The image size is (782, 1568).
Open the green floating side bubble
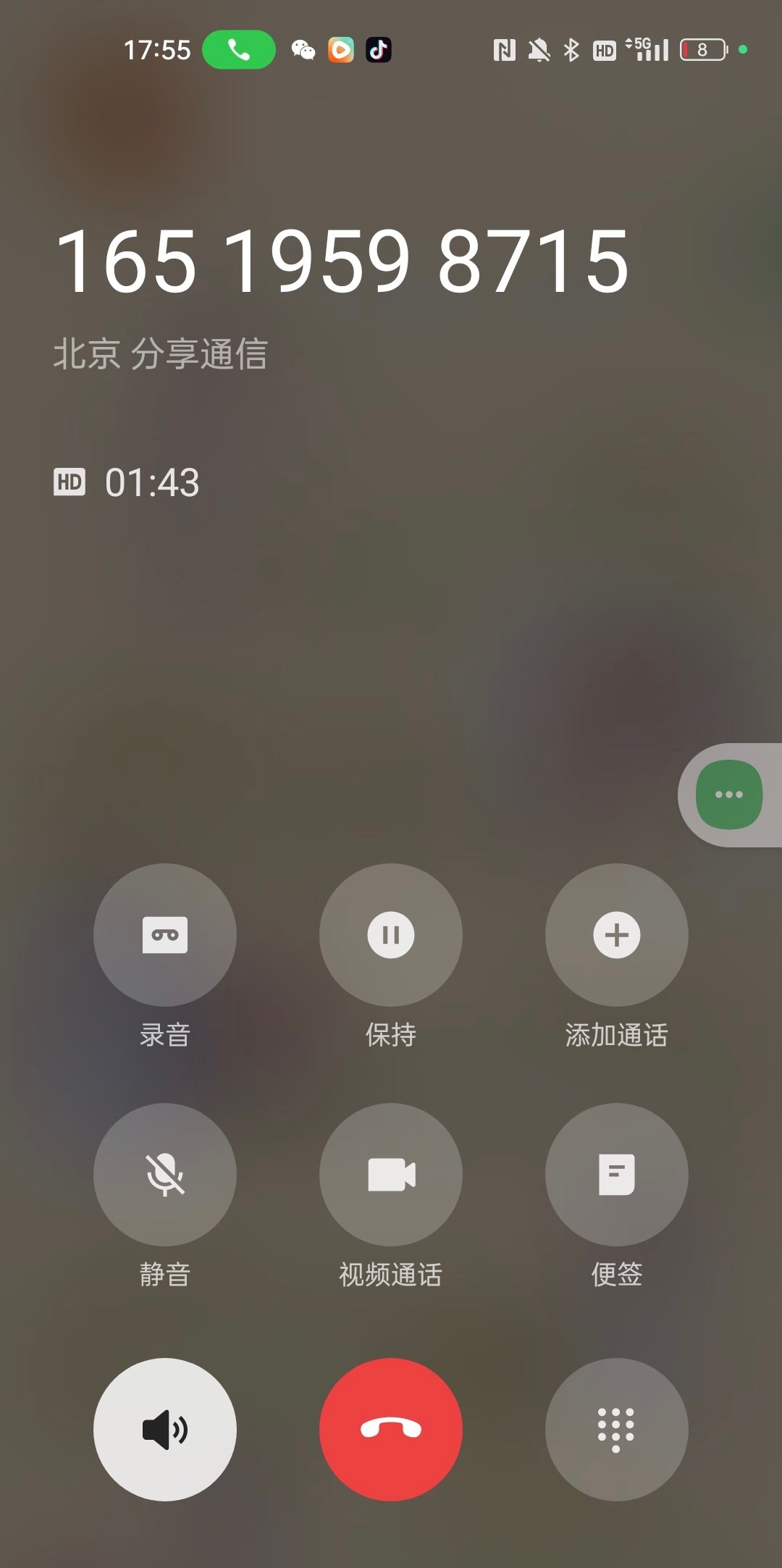(728, 795)
